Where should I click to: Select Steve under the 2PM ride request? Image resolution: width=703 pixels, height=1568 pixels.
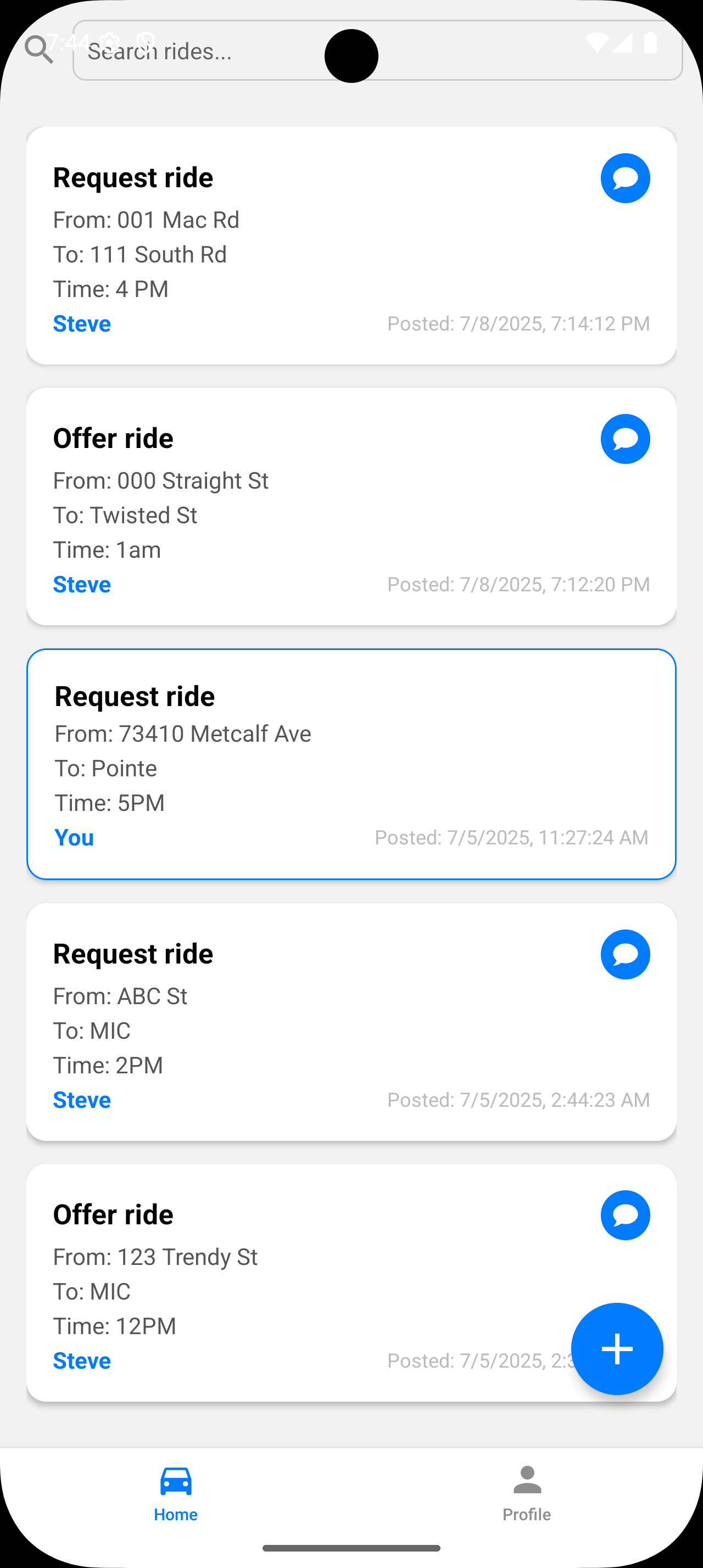point(82,1099)
